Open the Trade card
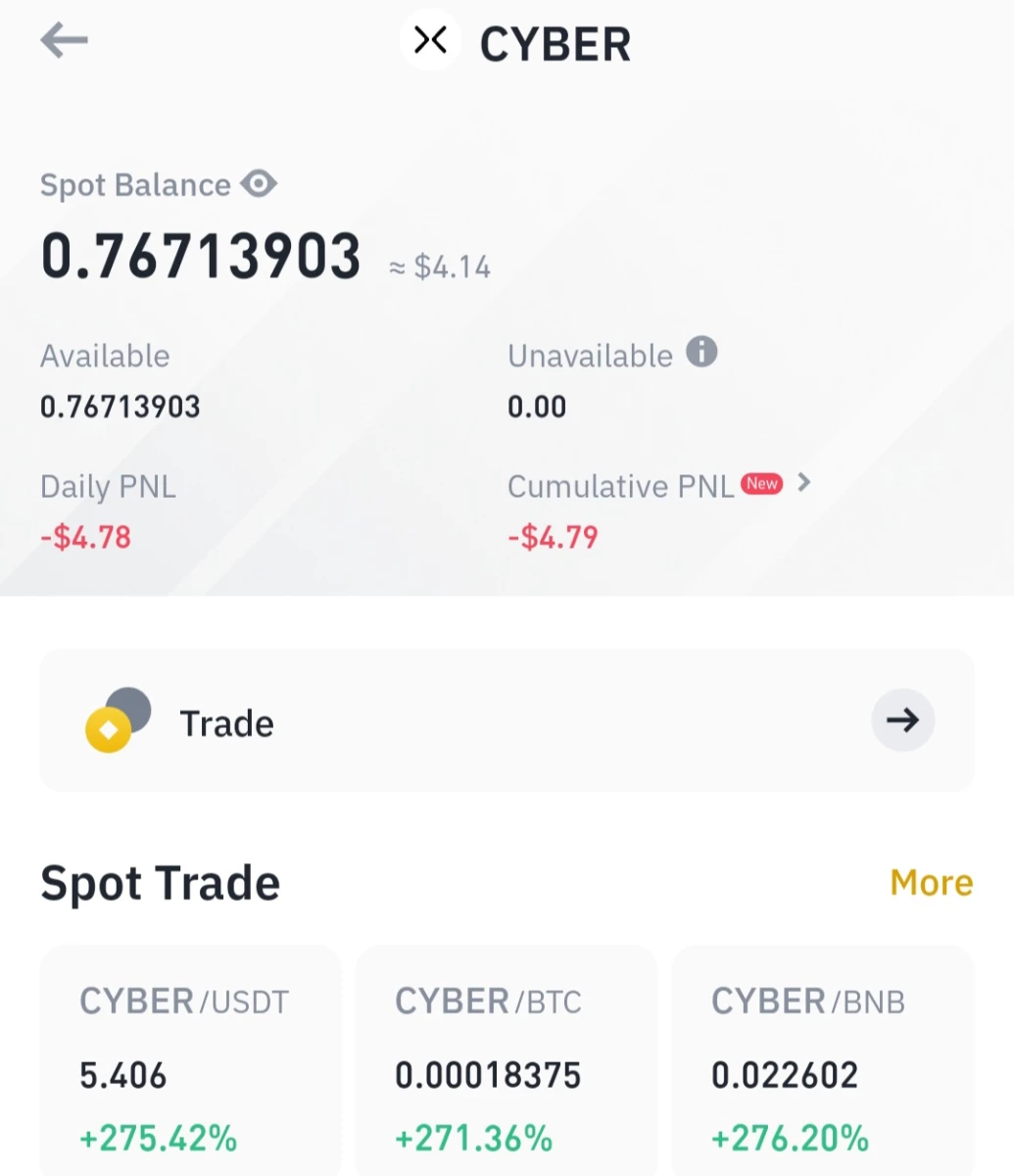The width and height of the screenshot is (1014, 1176). pyautogui.click(x=507, y=720)
